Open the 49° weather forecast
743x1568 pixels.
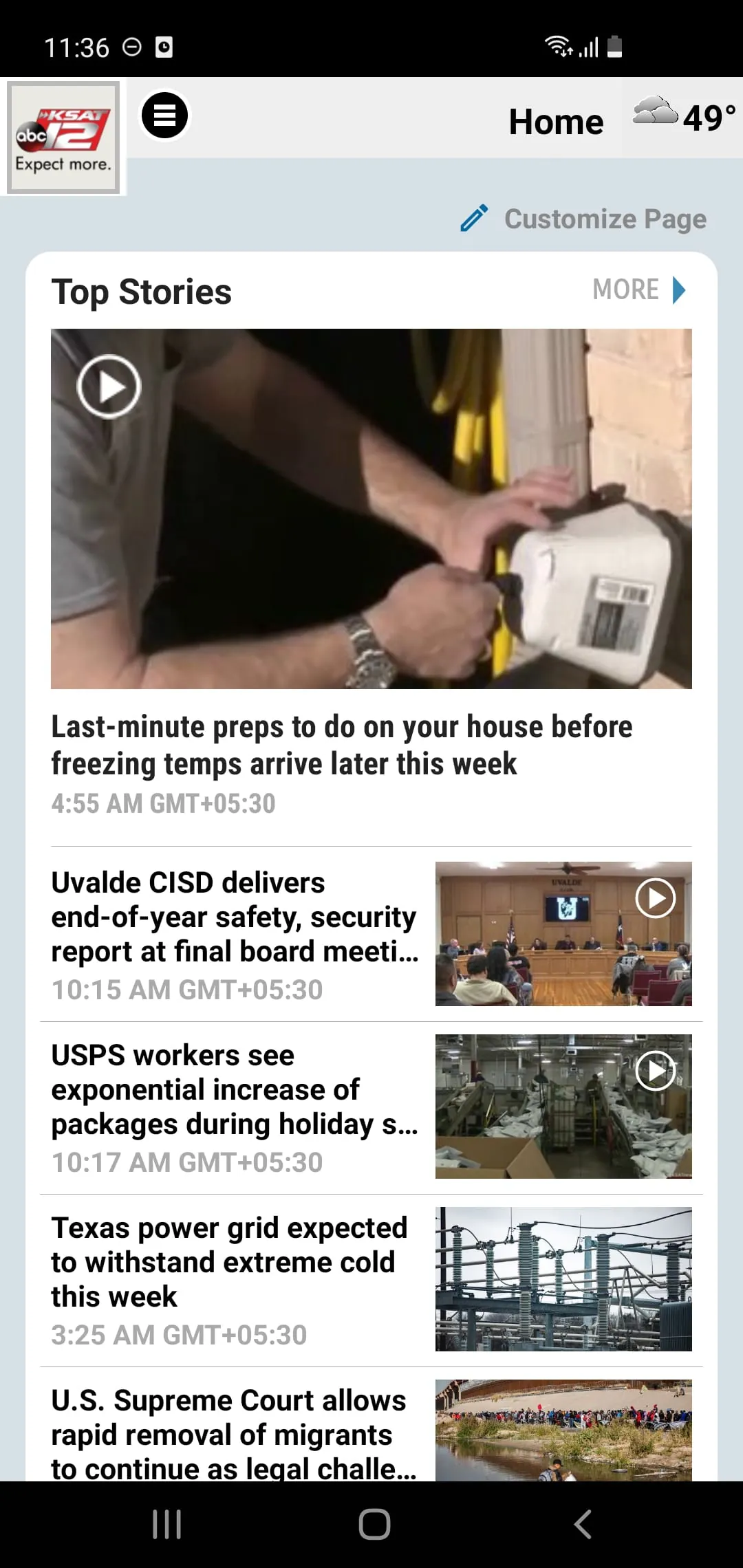(x=684, y=117)
